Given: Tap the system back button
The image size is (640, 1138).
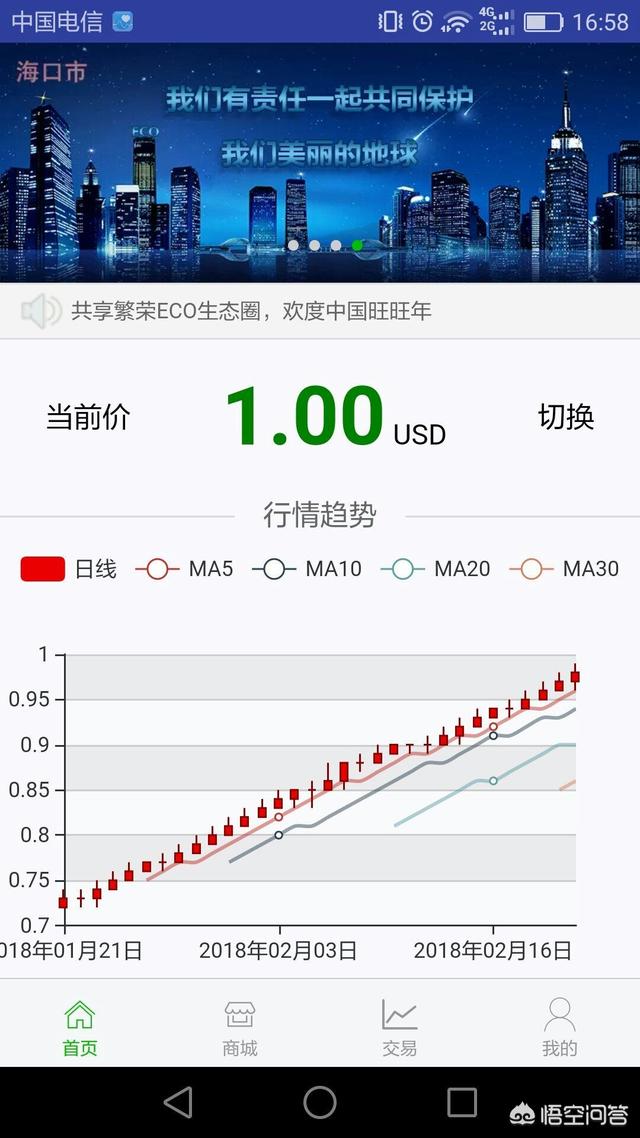Looking at the screenshot, I should click(178, 1102).
